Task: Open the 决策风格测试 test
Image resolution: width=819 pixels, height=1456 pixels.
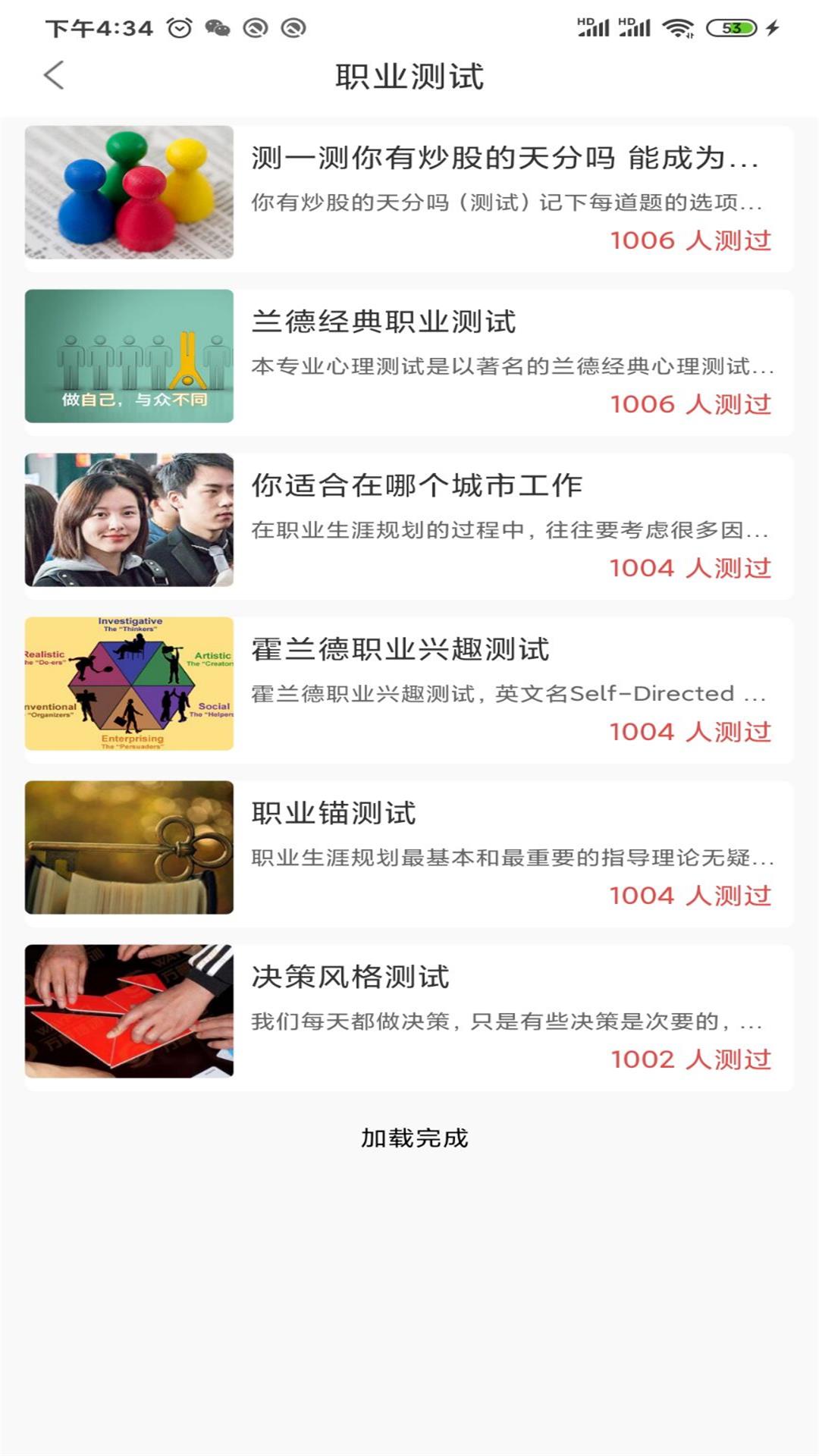Action: pyautogui.click(x=353, y=977)
